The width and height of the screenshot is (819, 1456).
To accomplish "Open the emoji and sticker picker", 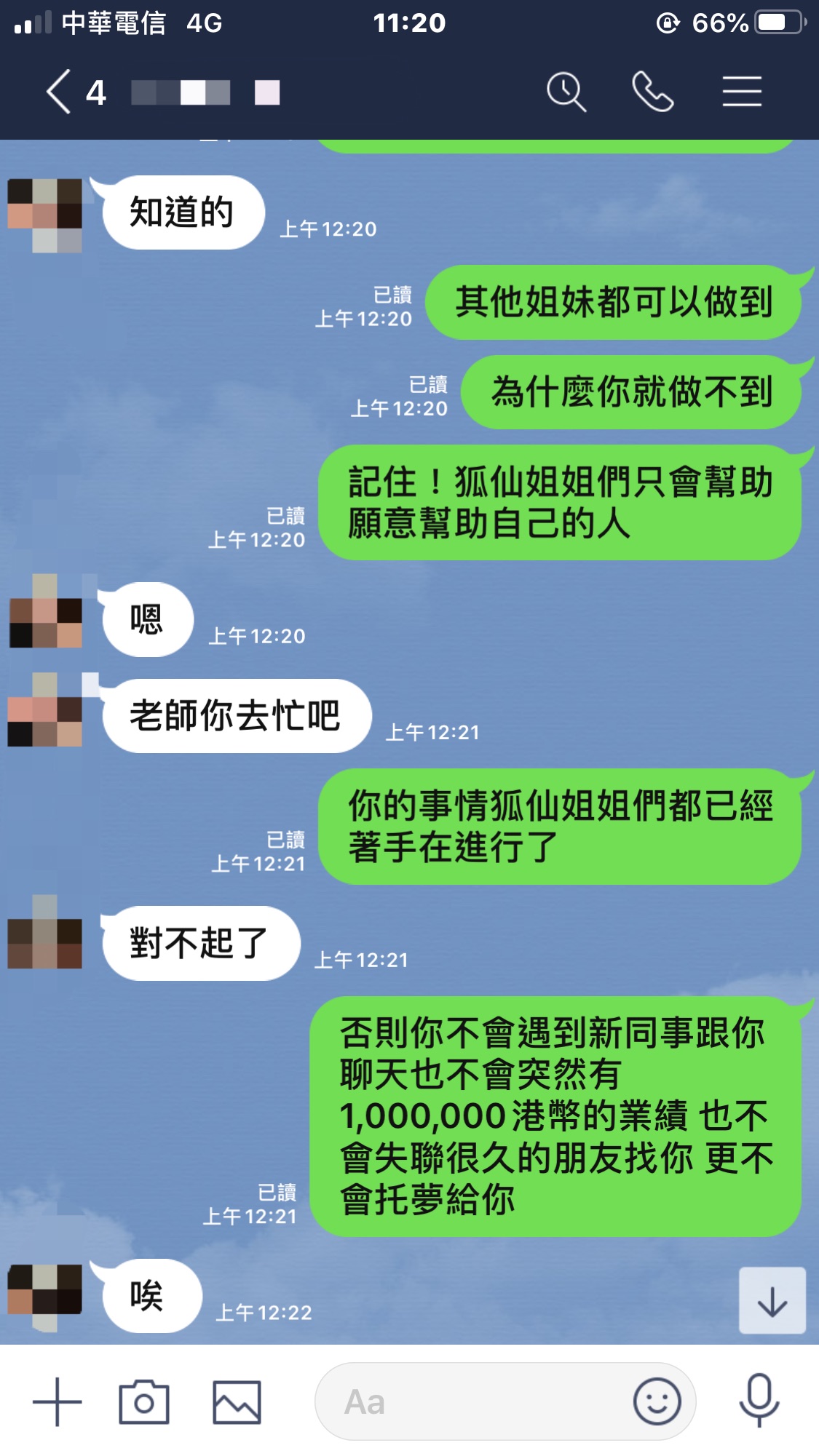I will tap(657, 1401).
